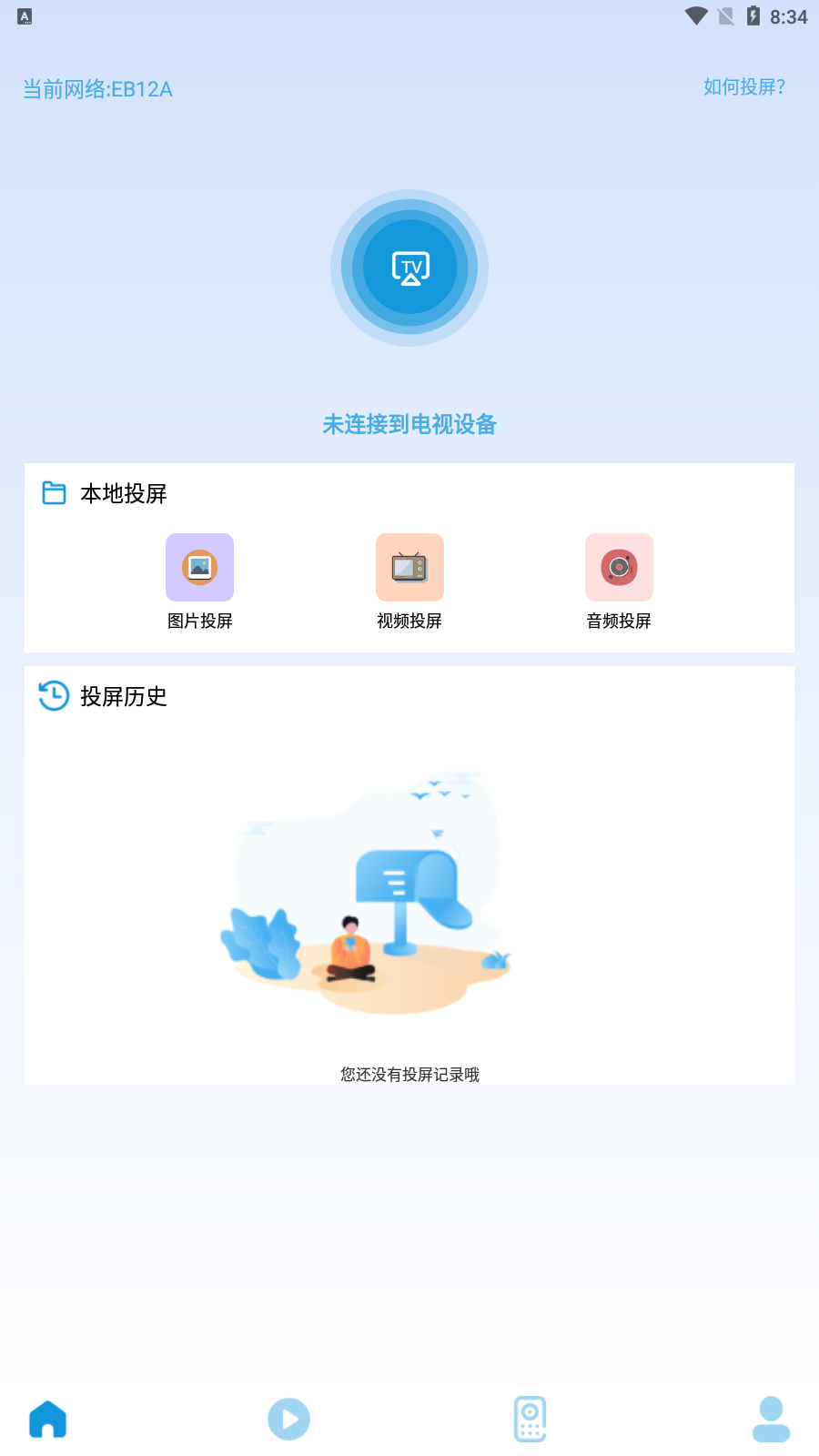Open the 如何投屏 help link
This screenshot has width=819, height=1456.
pos(743,87)
